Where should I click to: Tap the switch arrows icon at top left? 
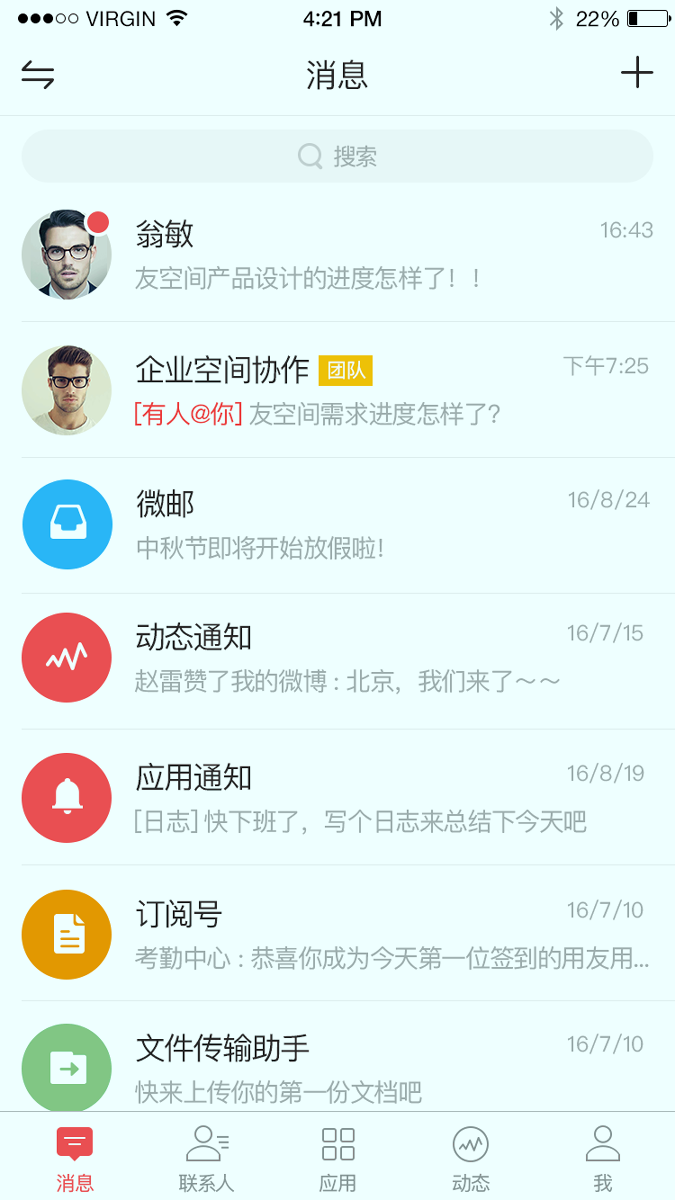coord(38,75)
